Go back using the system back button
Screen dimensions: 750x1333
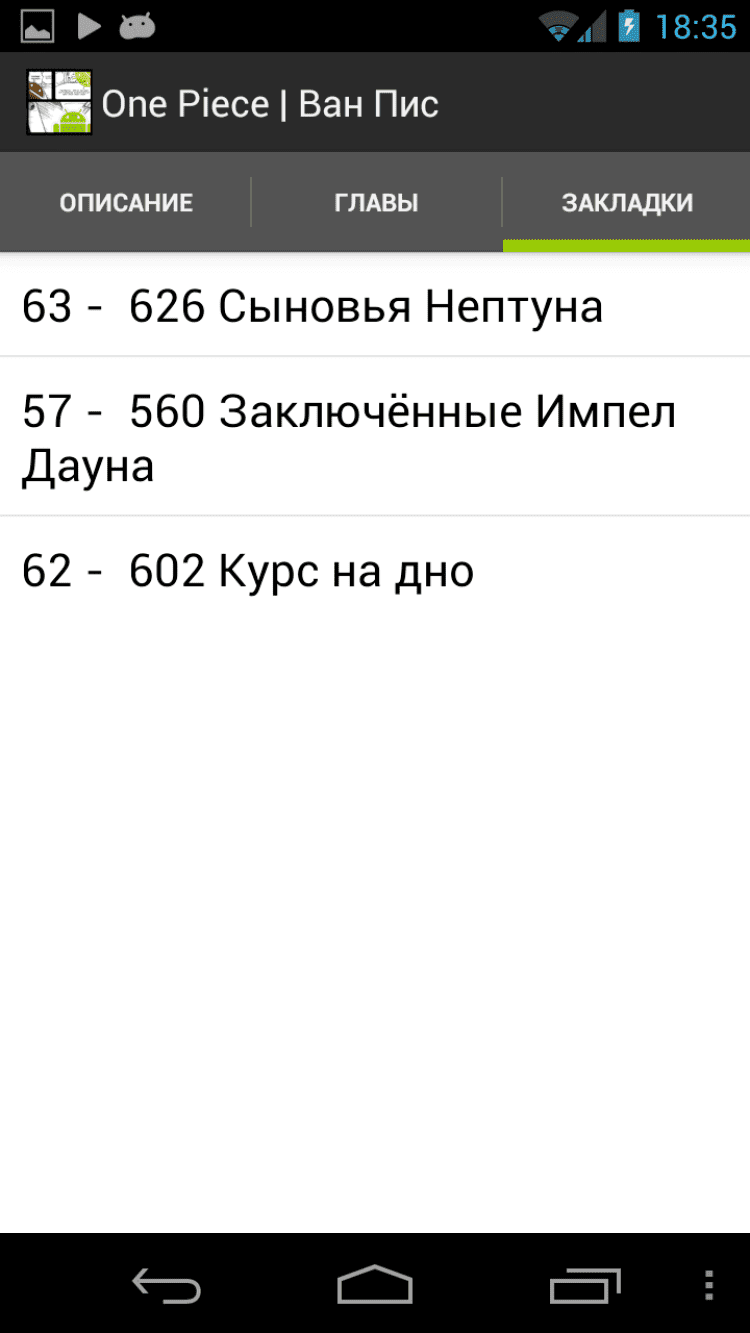click(167, 1286)
